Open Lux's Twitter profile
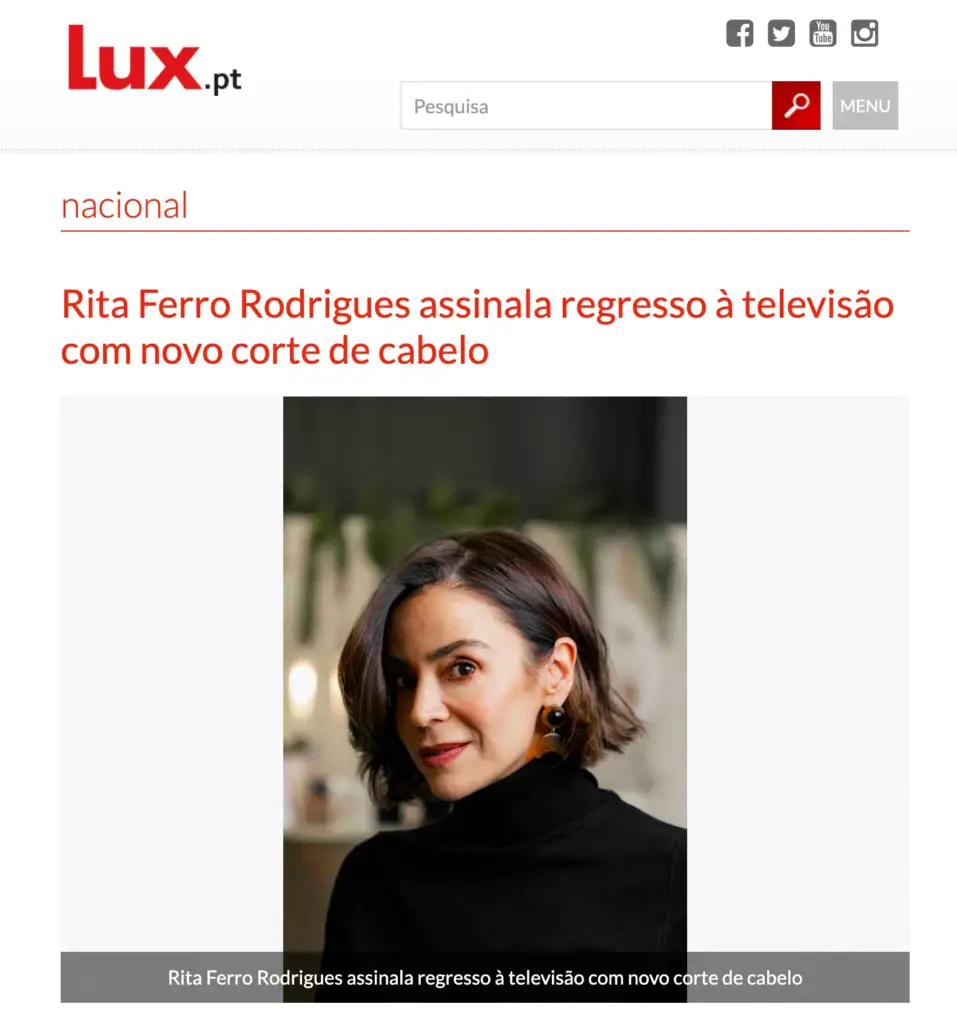 tap(781, 33)
